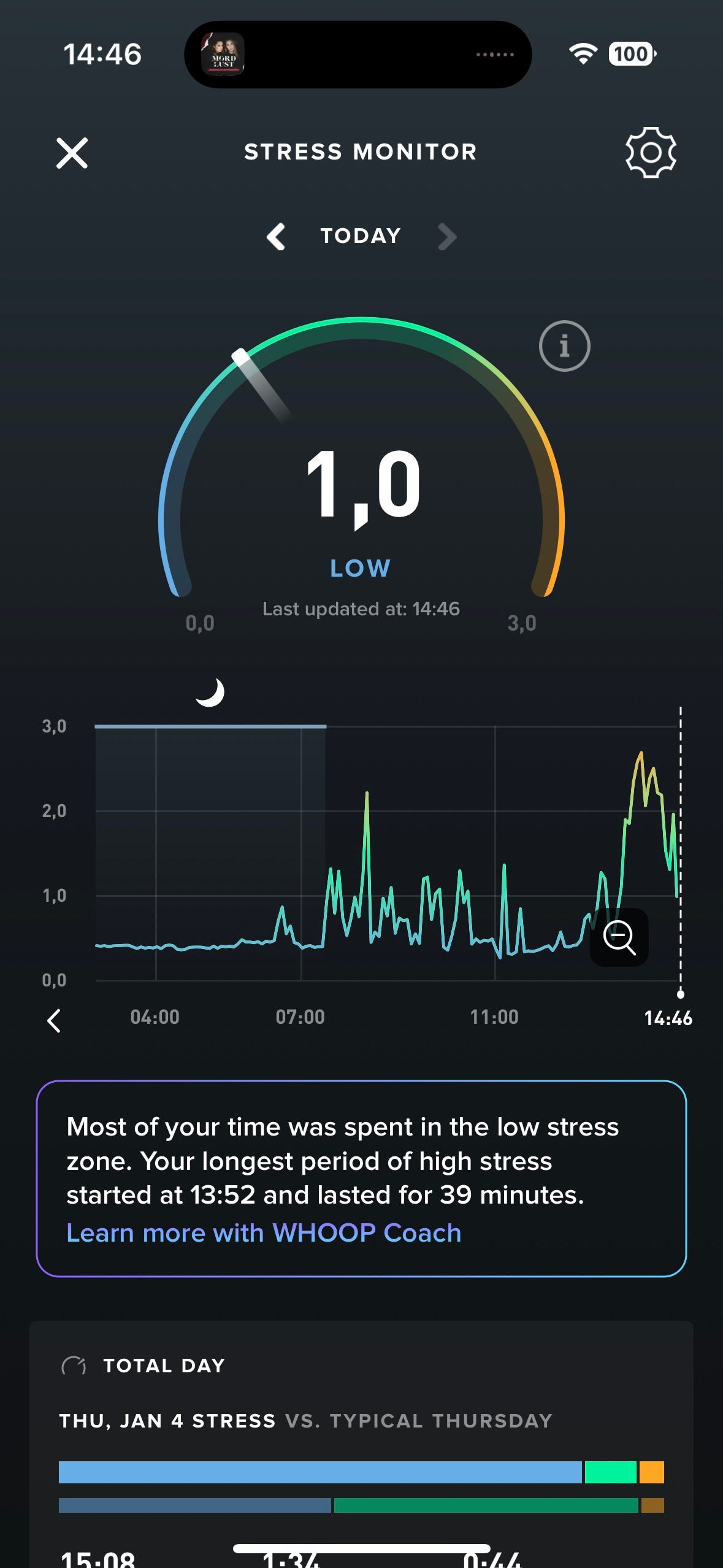Tap the STRESS MONITOR title
723x1568 pixels.
360,152
